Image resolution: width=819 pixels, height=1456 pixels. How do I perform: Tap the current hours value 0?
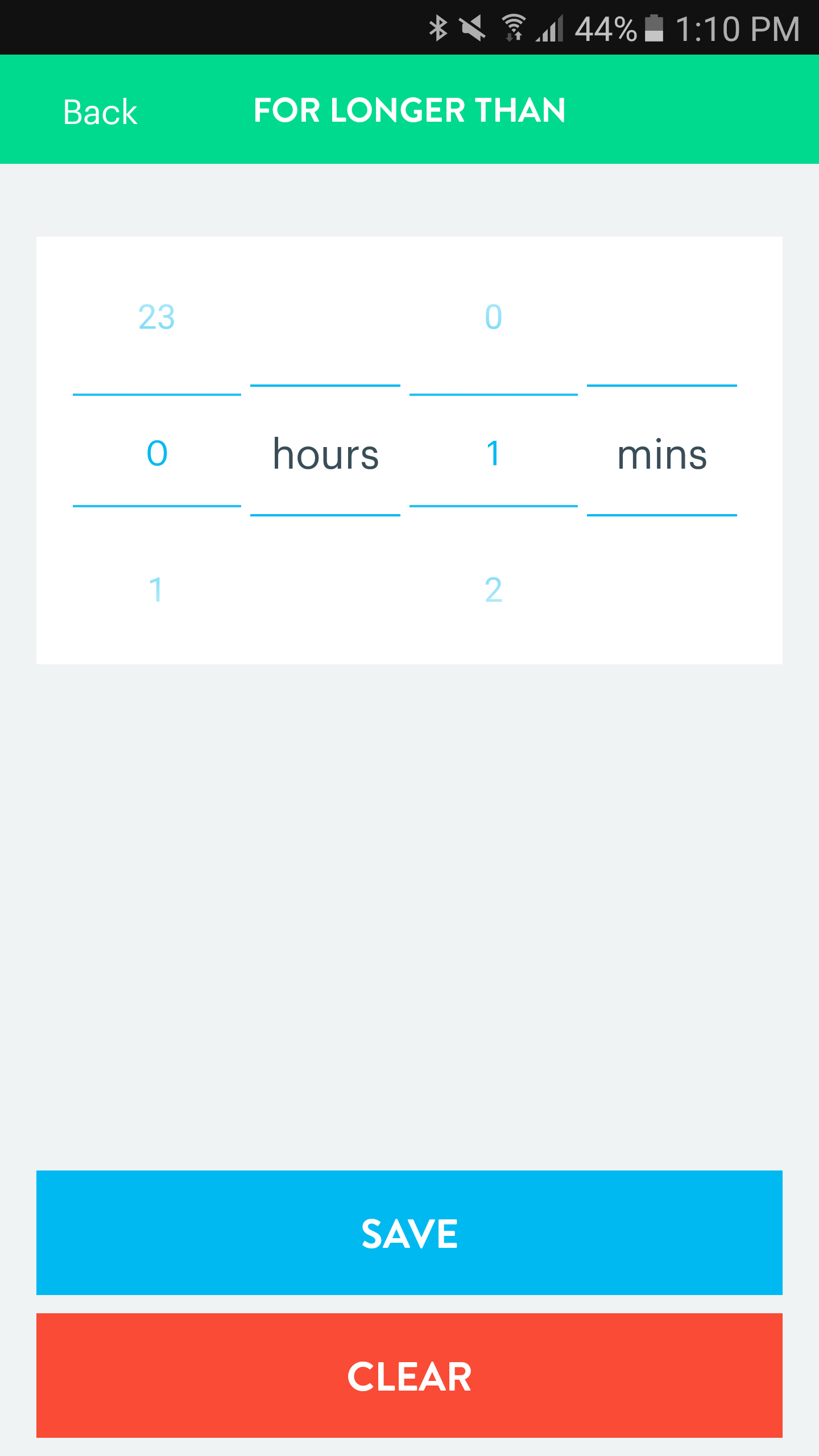[157, 453]
